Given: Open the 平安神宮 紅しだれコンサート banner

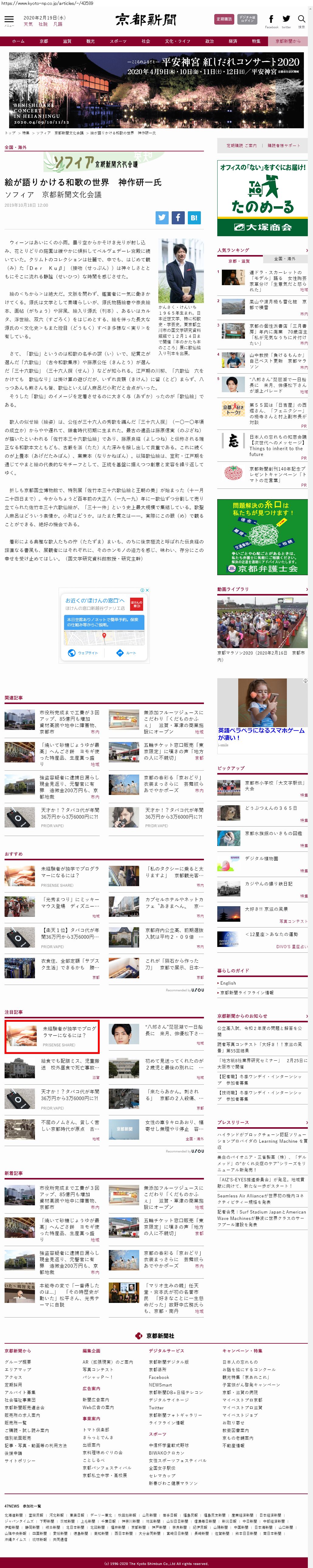Looking at the screenshot, I should [156, 90].
